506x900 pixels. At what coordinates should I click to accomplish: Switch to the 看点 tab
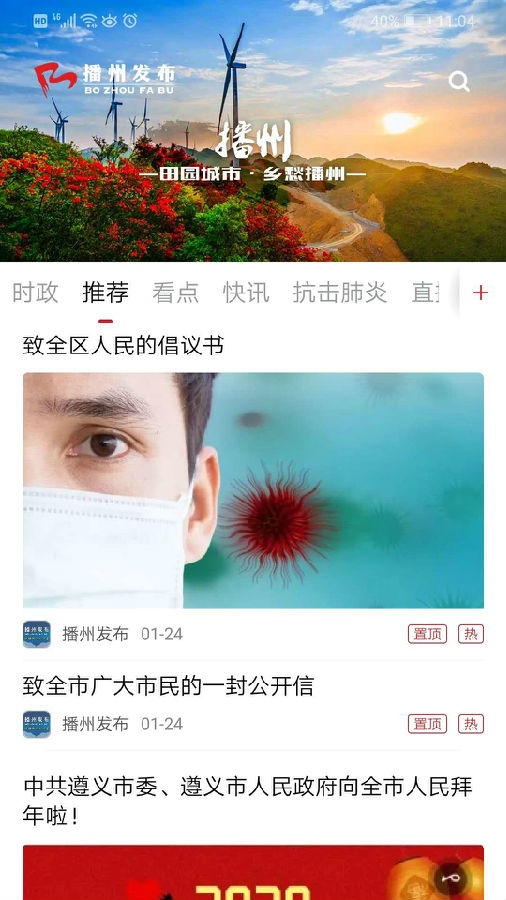176,293
